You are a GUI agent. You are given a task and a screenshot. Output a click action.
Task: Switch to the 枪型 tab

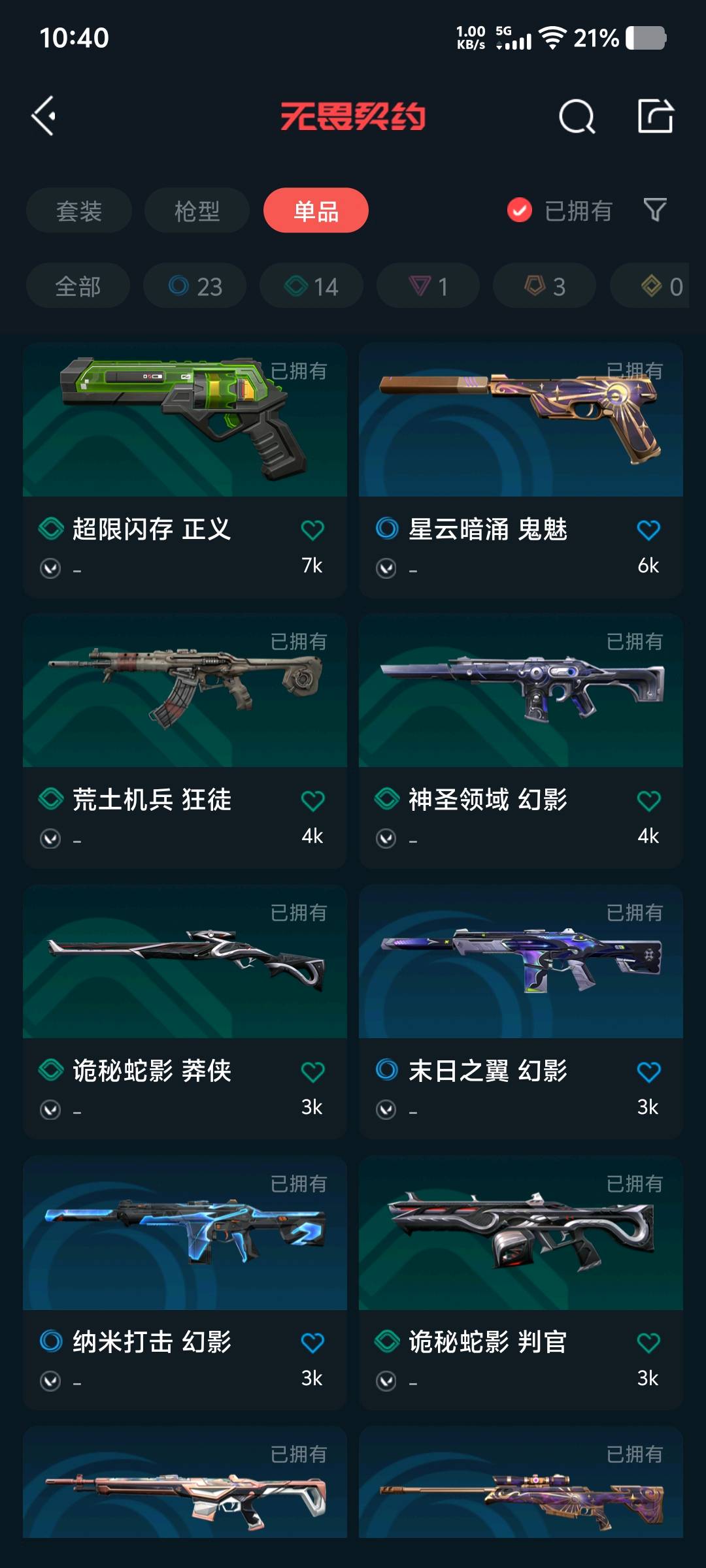click(197, 211)
